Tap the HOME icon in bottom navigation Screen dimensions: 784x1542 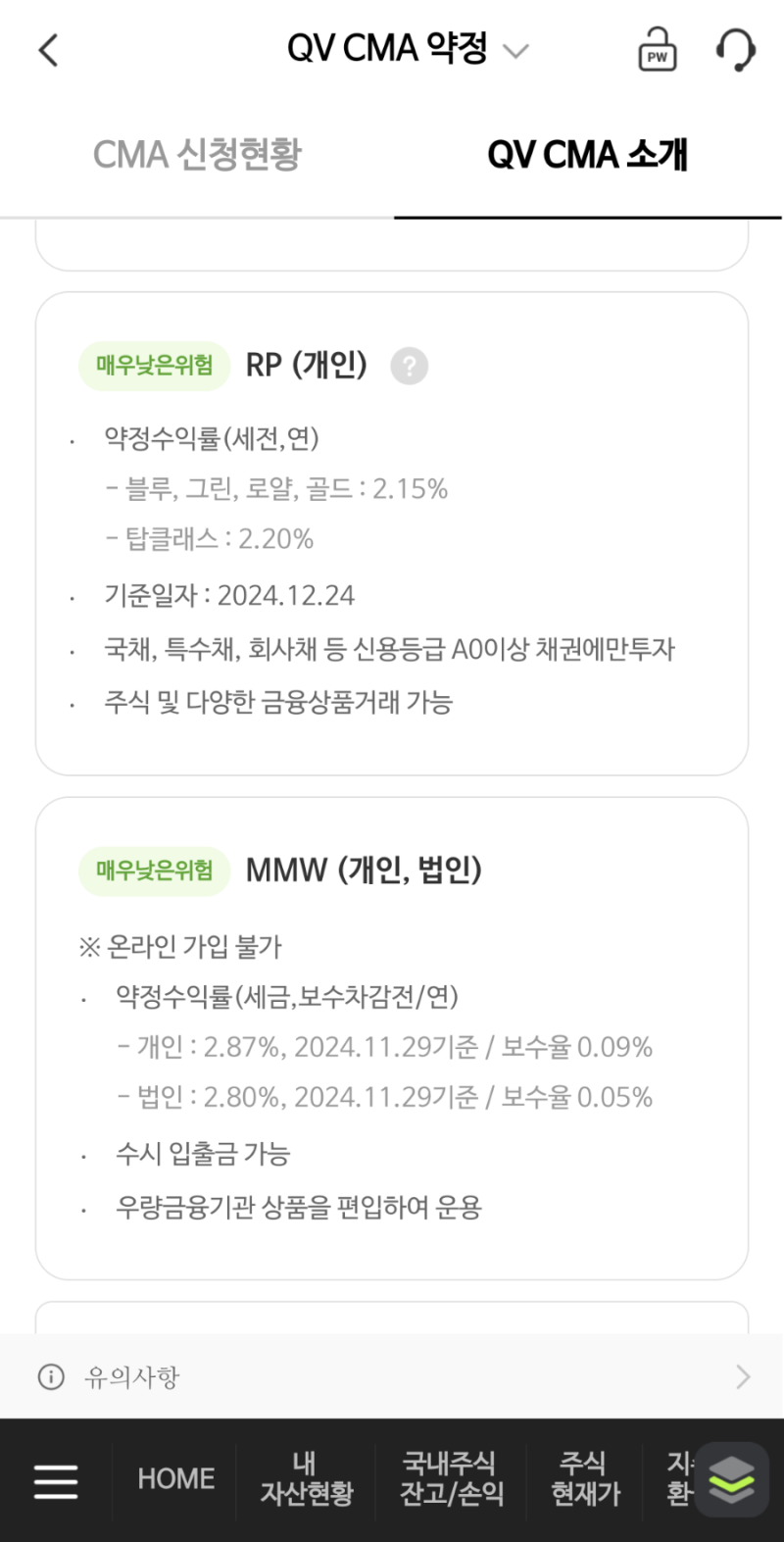[175, 1480]
